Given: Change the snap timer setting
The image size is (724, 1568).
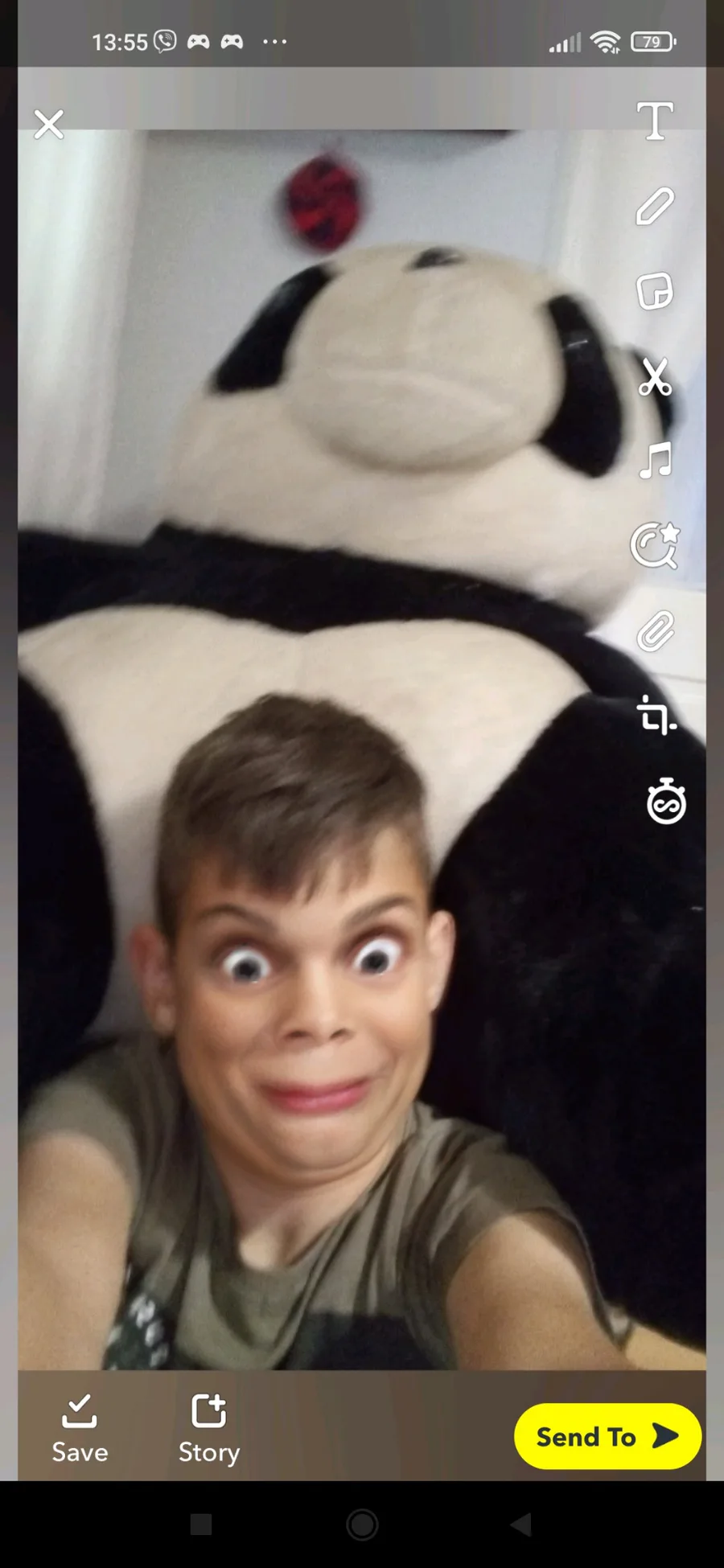Looking at the screenshot, I should coord(665,802).
